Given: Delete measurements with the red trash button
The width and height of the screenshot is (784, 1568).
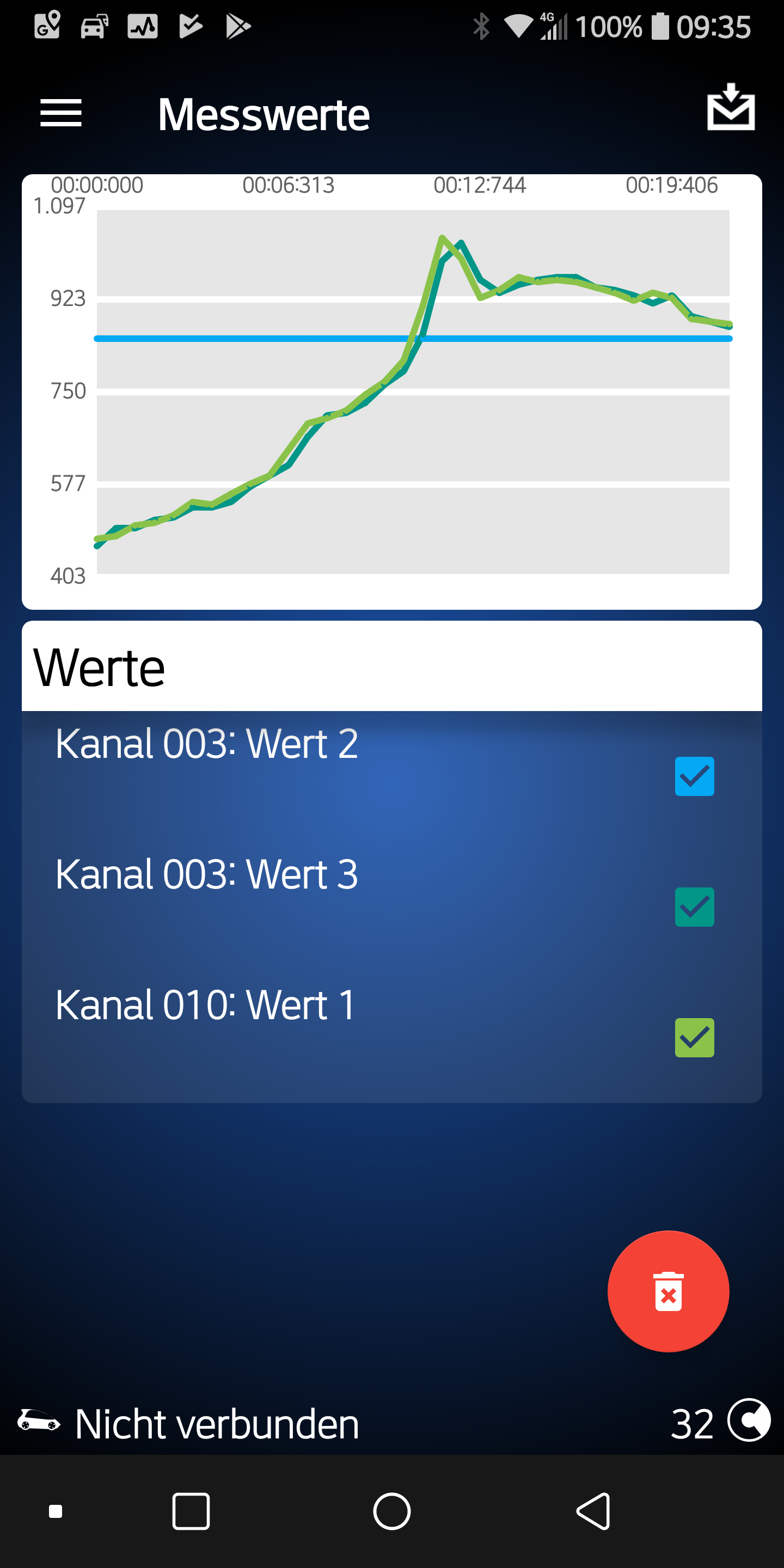Looking at the screenshot, I should click(x=667, y=1290).
